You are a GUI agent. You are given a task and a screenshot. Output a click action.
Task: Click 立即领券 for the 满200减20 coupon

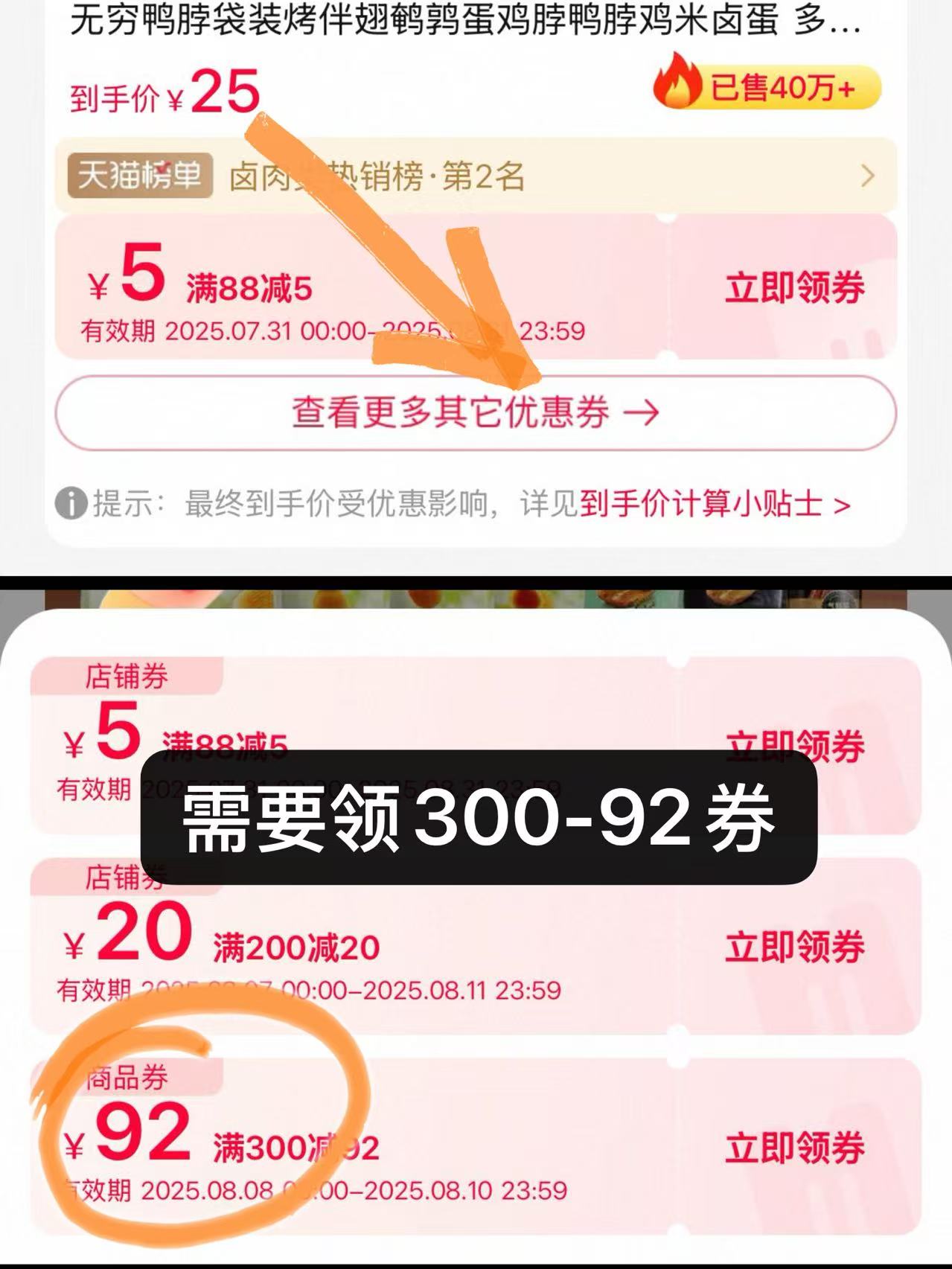pos(793,947)
